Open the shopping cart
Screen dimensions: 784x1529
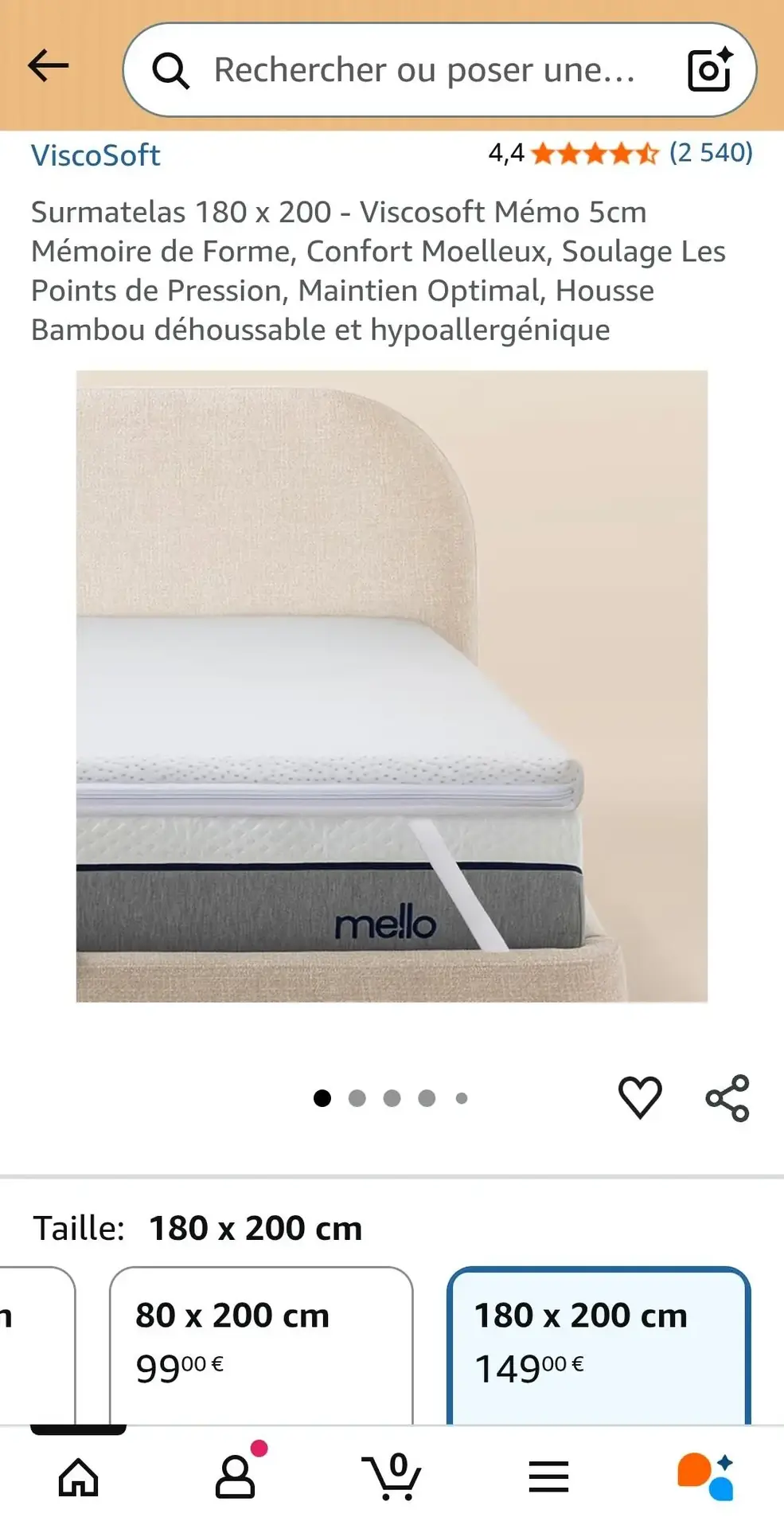pyautogui.click(x=392, y=1478)
